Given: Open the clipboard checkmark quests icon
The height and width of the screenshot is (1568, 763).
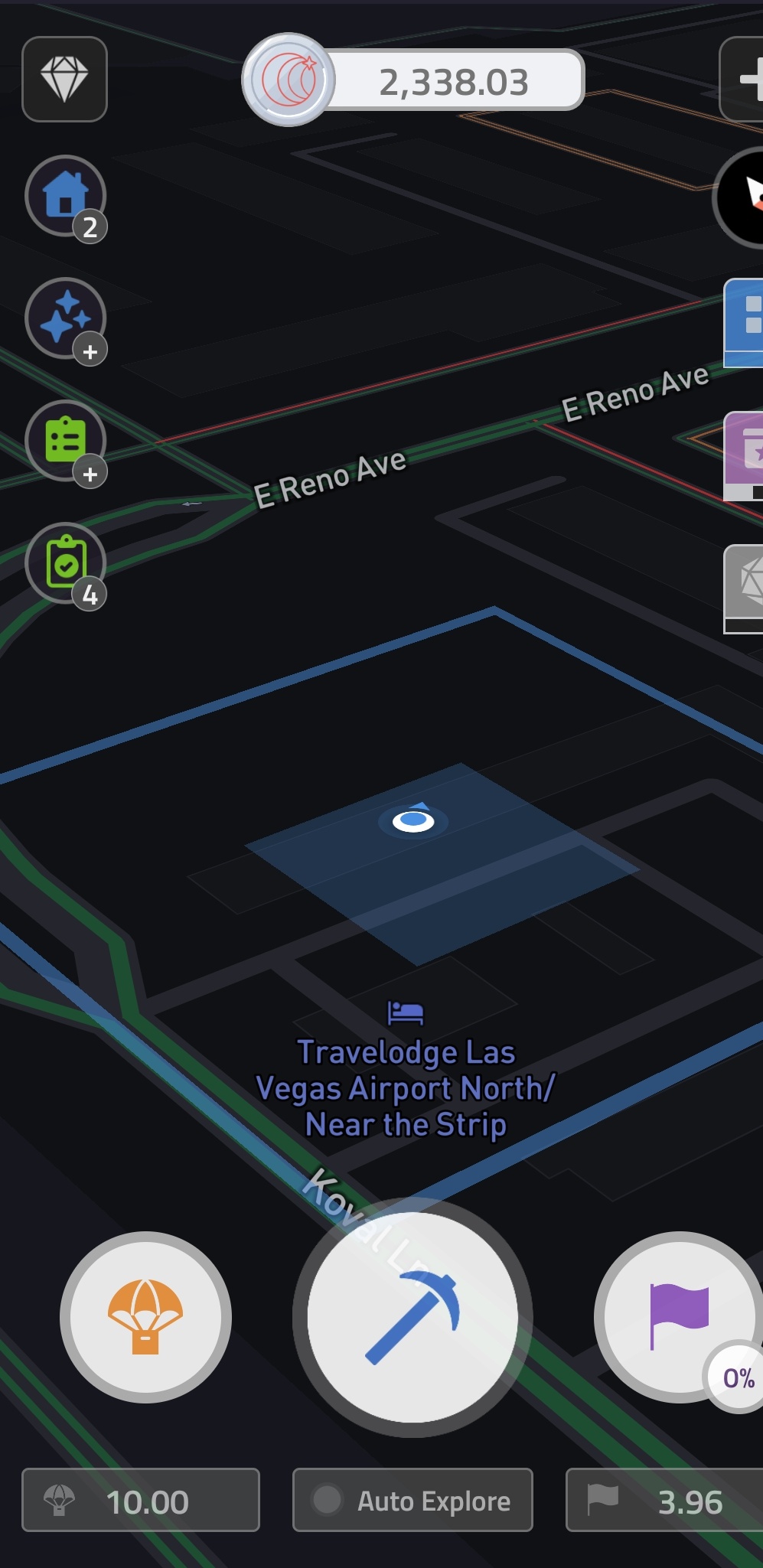Looking at the screenshot, I should (x=65, y=563).
